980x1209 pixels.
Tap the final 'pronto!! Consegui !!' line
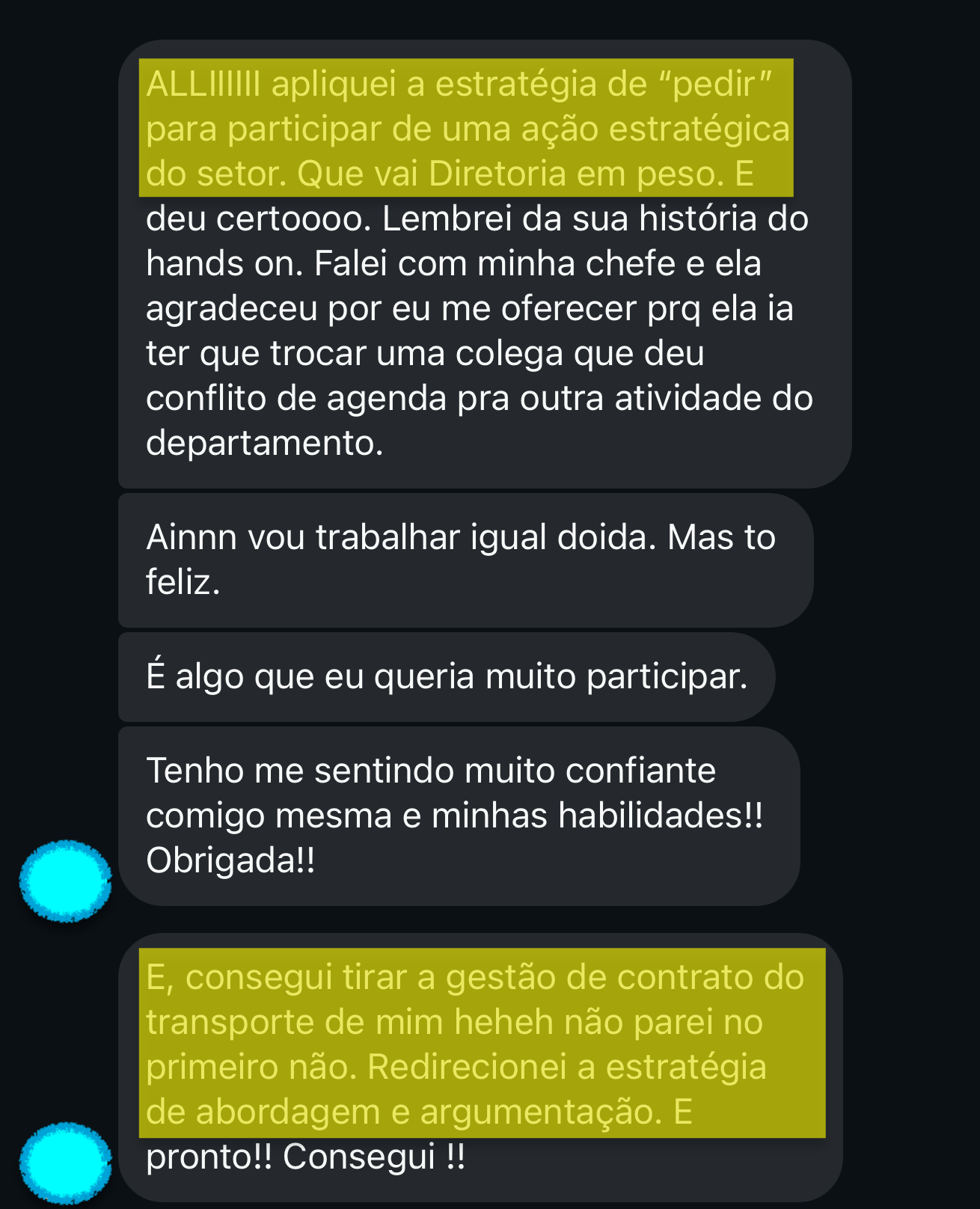[x=307, y=1157]
